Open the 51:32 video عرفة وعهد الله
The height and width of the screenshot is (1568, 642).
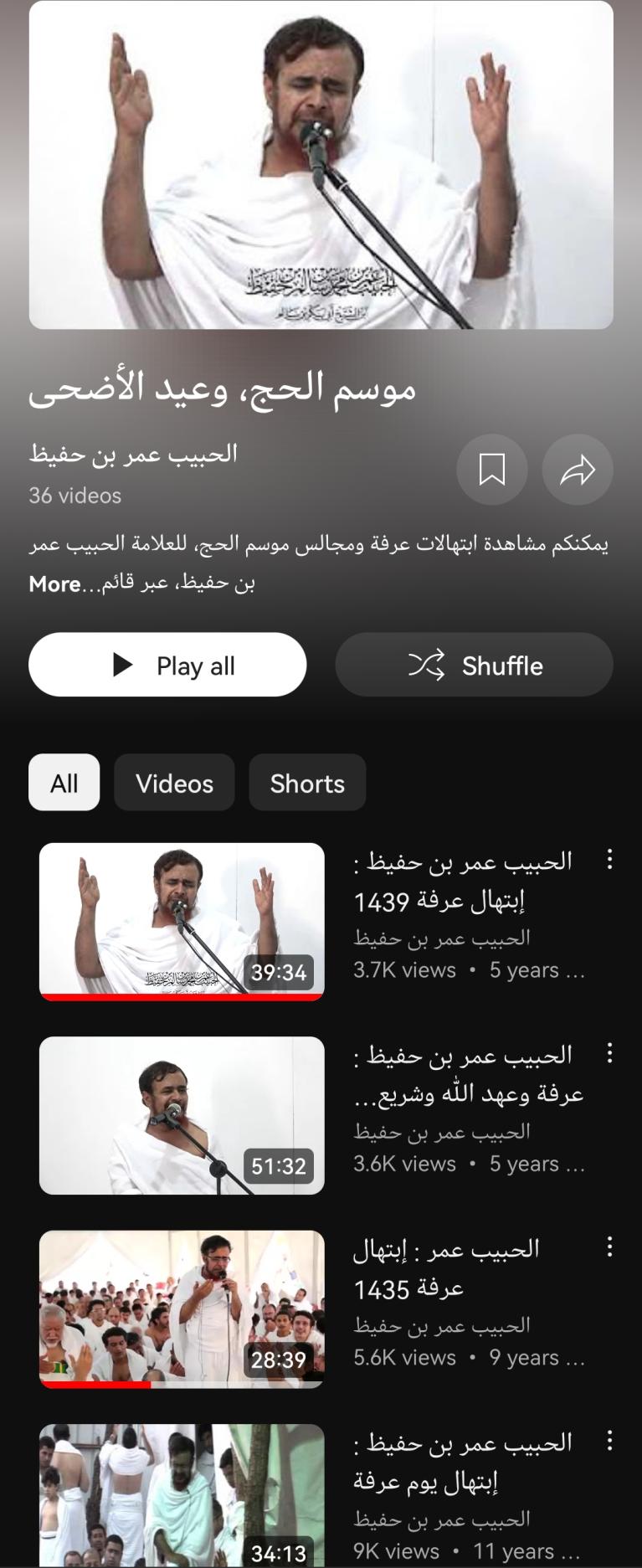pos(182,1115)
